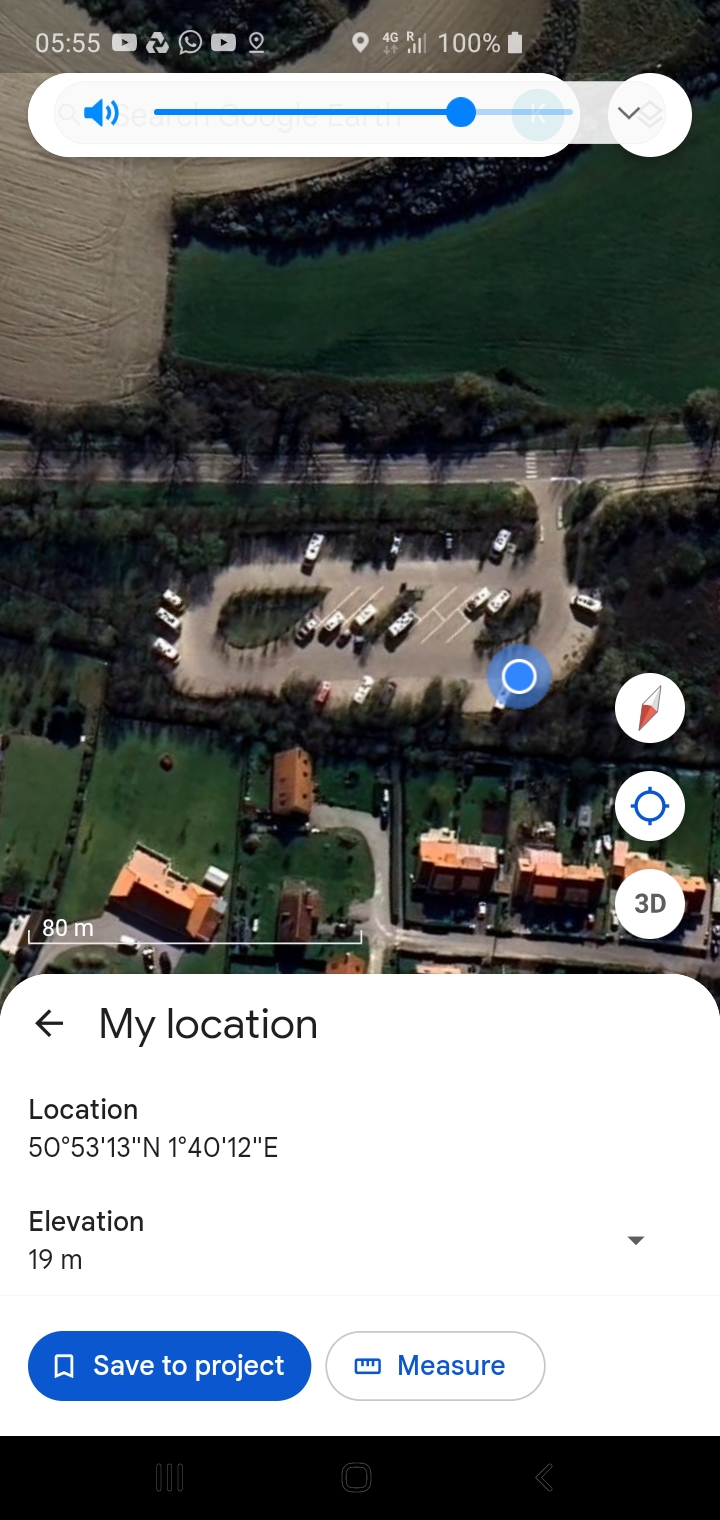Switch to 3D view
Image resolution: width=720 pixels, height=1520 pixels.
pyautogui.click(x=650, y=903)
